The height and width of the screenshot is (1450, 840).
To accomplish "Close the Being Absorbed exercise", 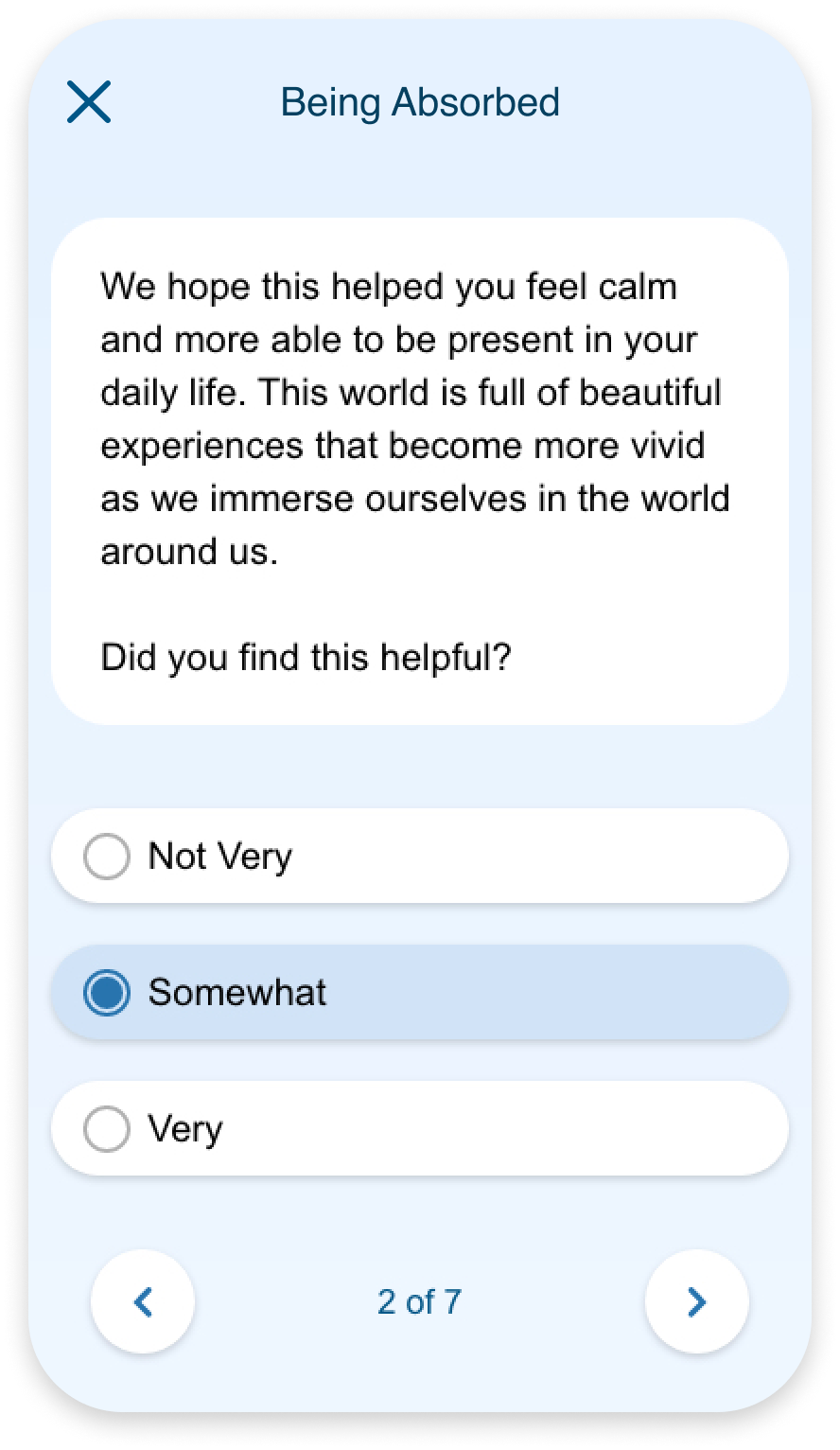I will [x=89, y=102].
